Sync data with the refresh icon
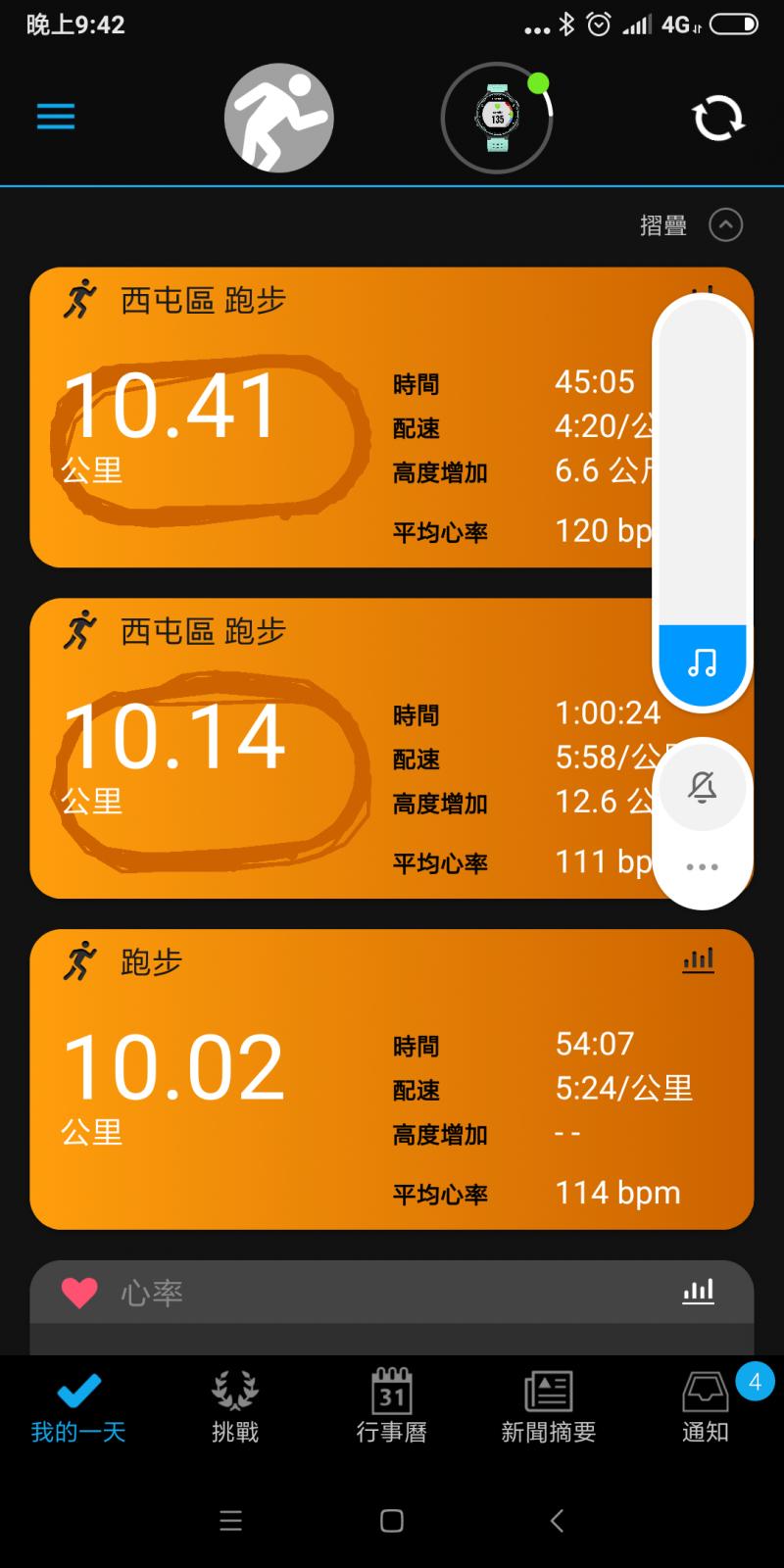The image size is (784, 1568). click(x=718, y=119)
